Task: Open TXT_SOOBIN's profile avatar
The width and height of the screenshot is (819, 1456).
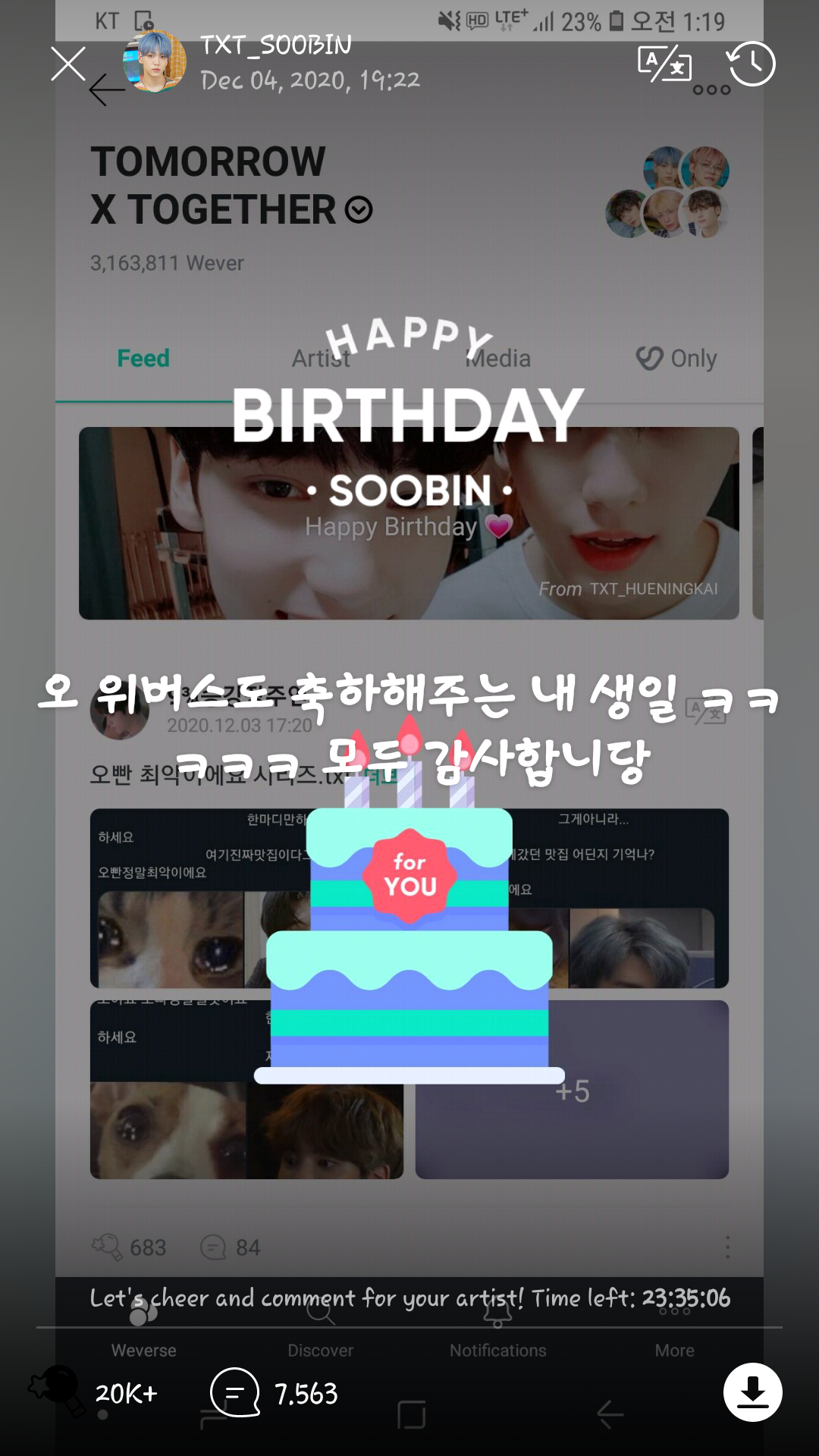Action: coord(155,62)
